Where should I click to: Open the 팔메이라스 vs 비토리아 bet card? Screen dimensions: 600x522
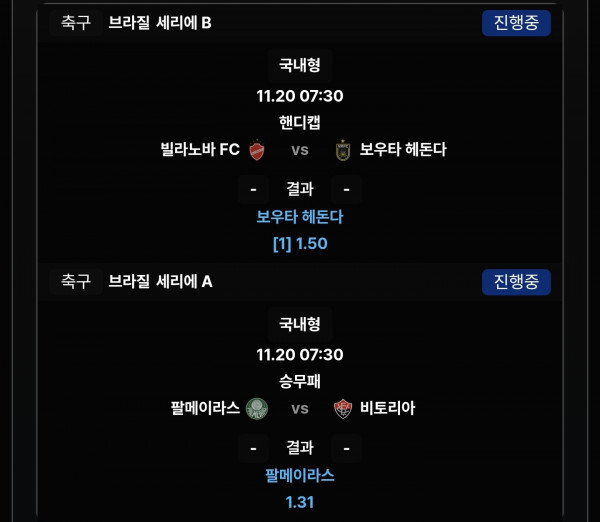pyautogui.click(x=300, y=408)
